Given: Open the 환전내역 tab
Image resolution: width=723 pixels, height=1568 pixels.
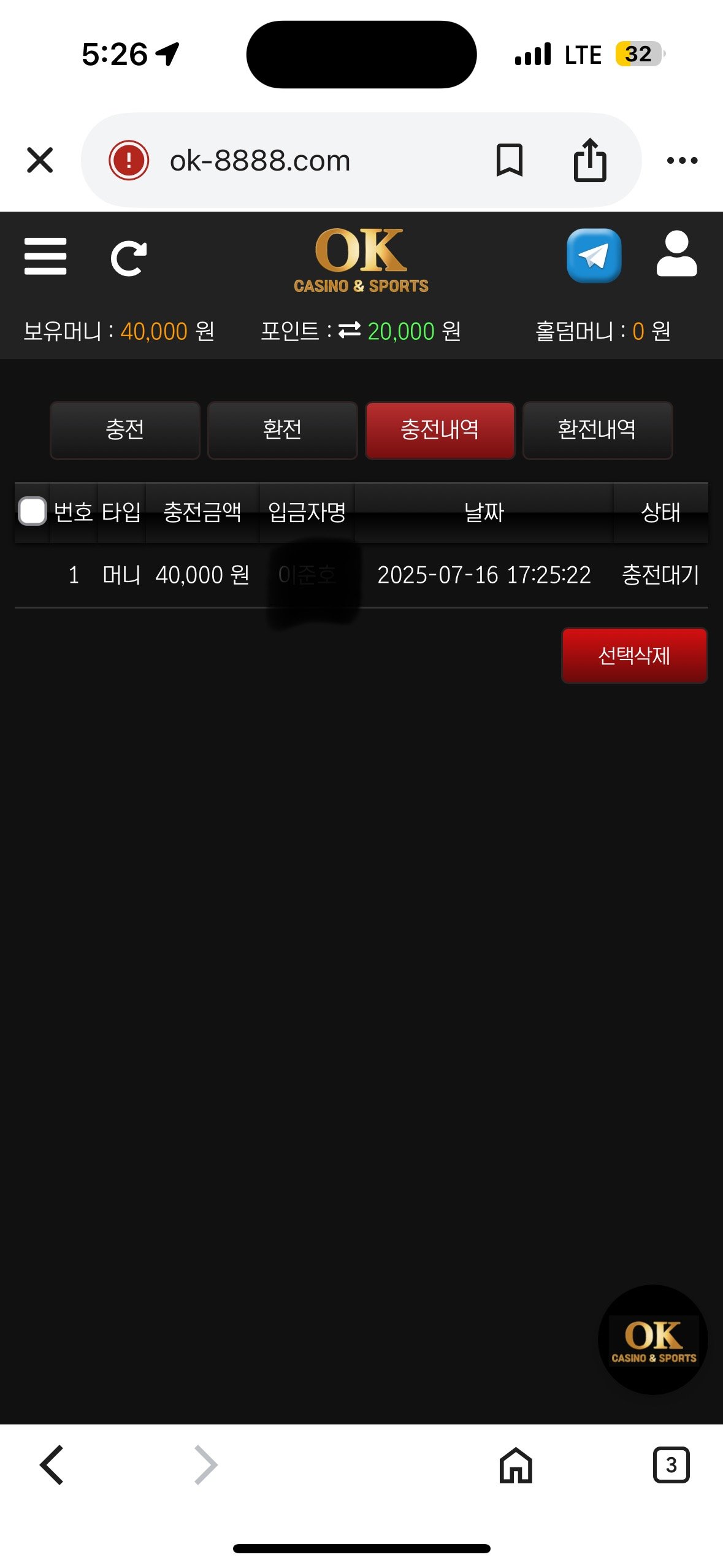Looking at the screenshot, I should click(597, 430).
